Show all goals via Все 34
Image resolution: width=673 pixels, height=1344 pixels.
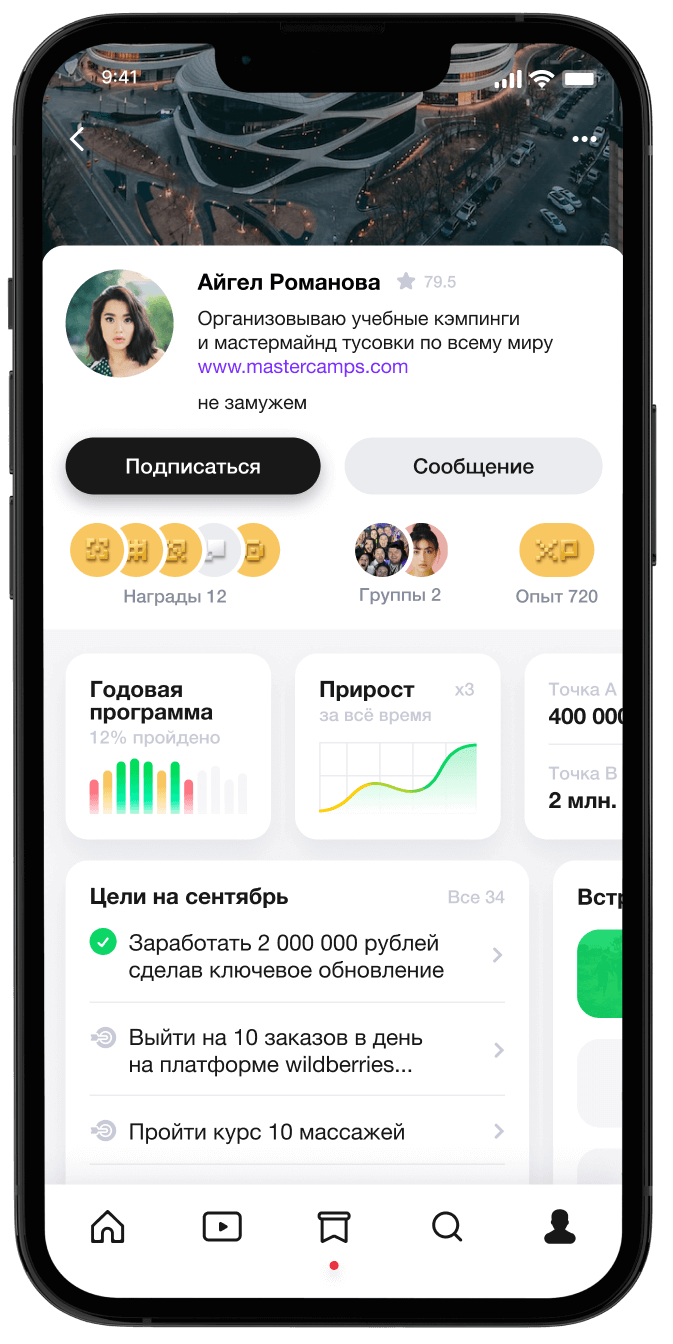point(476,897)
